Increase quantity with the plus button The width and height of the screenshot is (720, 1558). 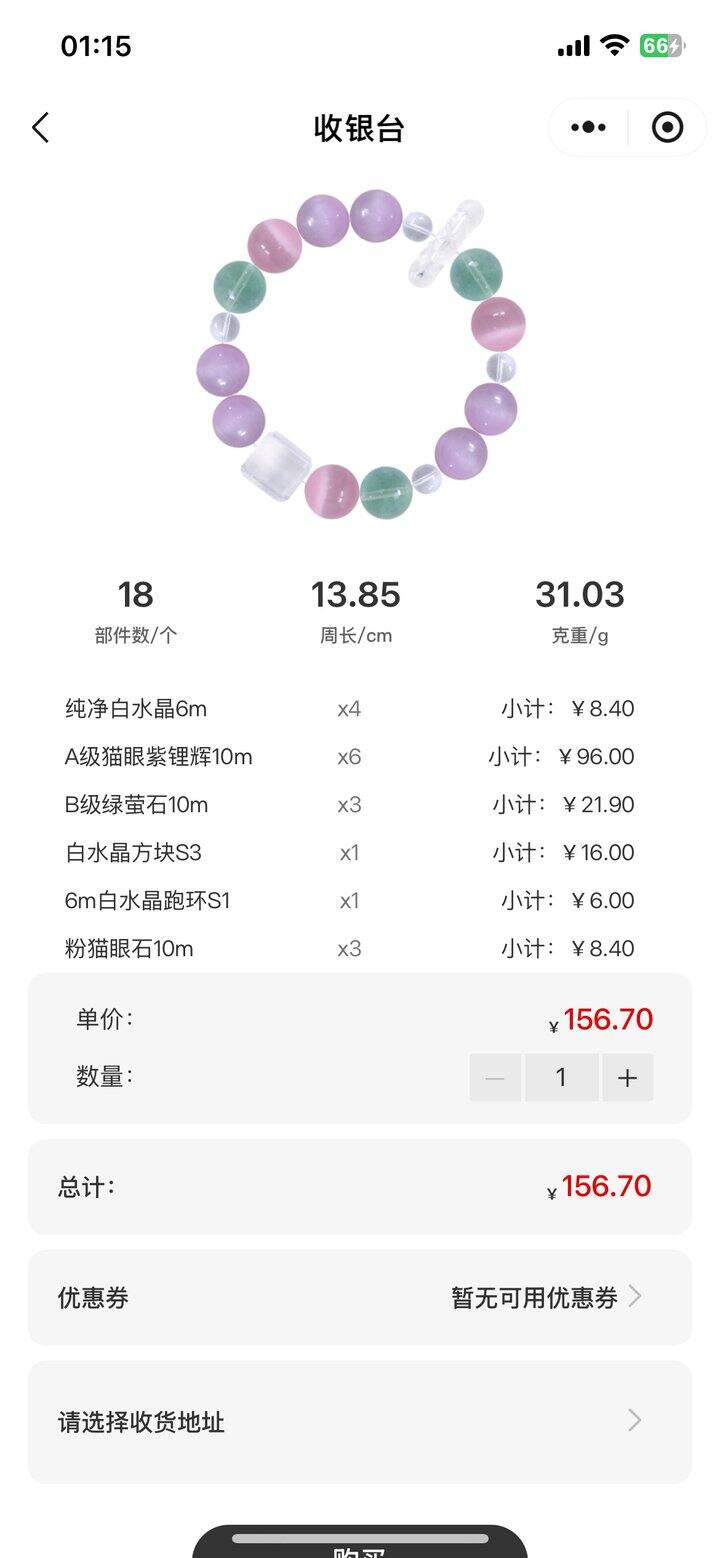(627, 1077)
